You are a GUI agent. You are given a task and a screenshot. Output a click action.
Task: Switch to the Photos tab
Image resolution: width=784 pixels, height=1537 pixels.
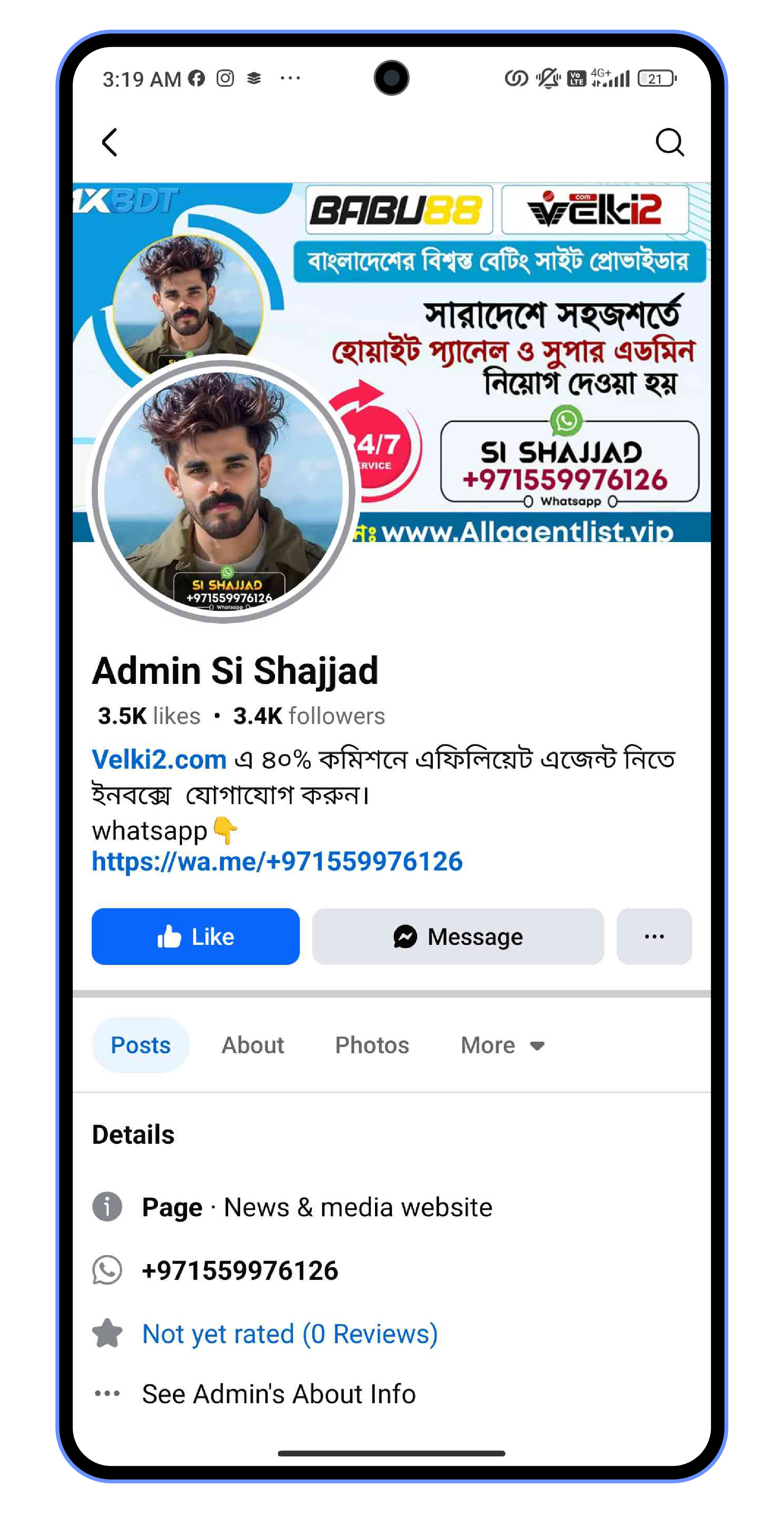[x=372, y=1045]
